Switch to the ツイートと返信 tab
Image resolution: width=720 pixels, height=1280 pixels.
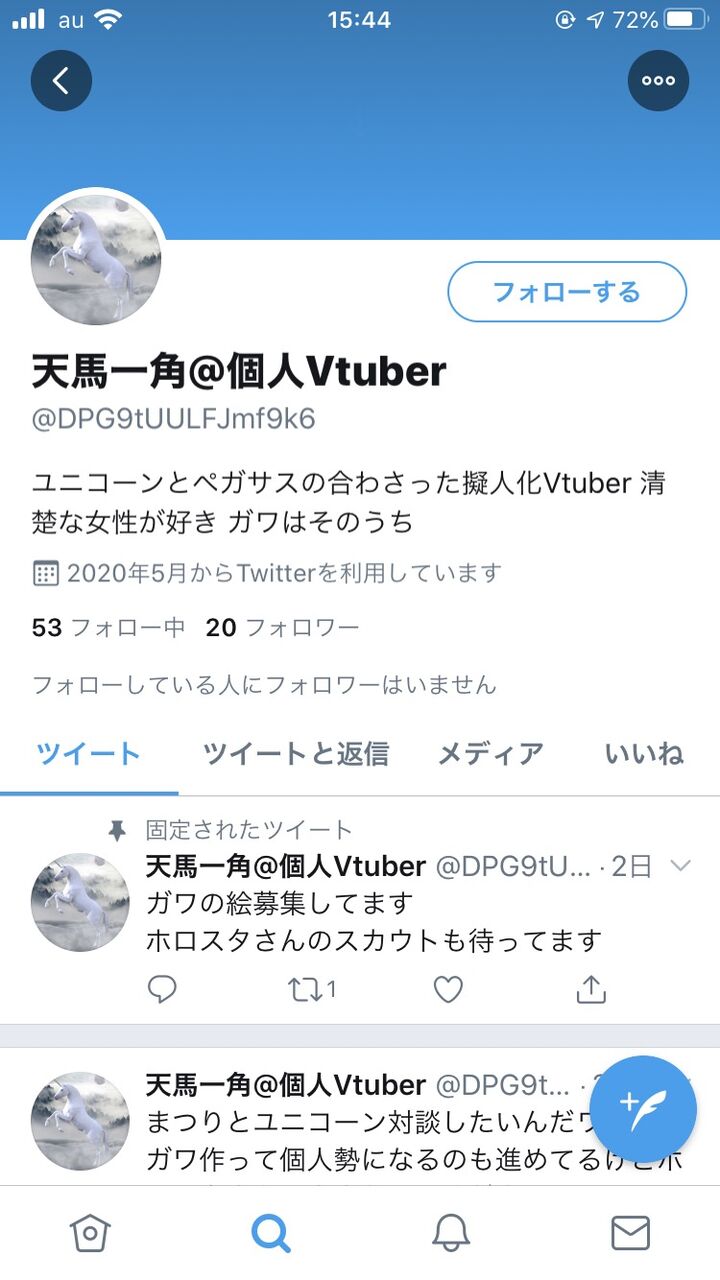(296, 753)
